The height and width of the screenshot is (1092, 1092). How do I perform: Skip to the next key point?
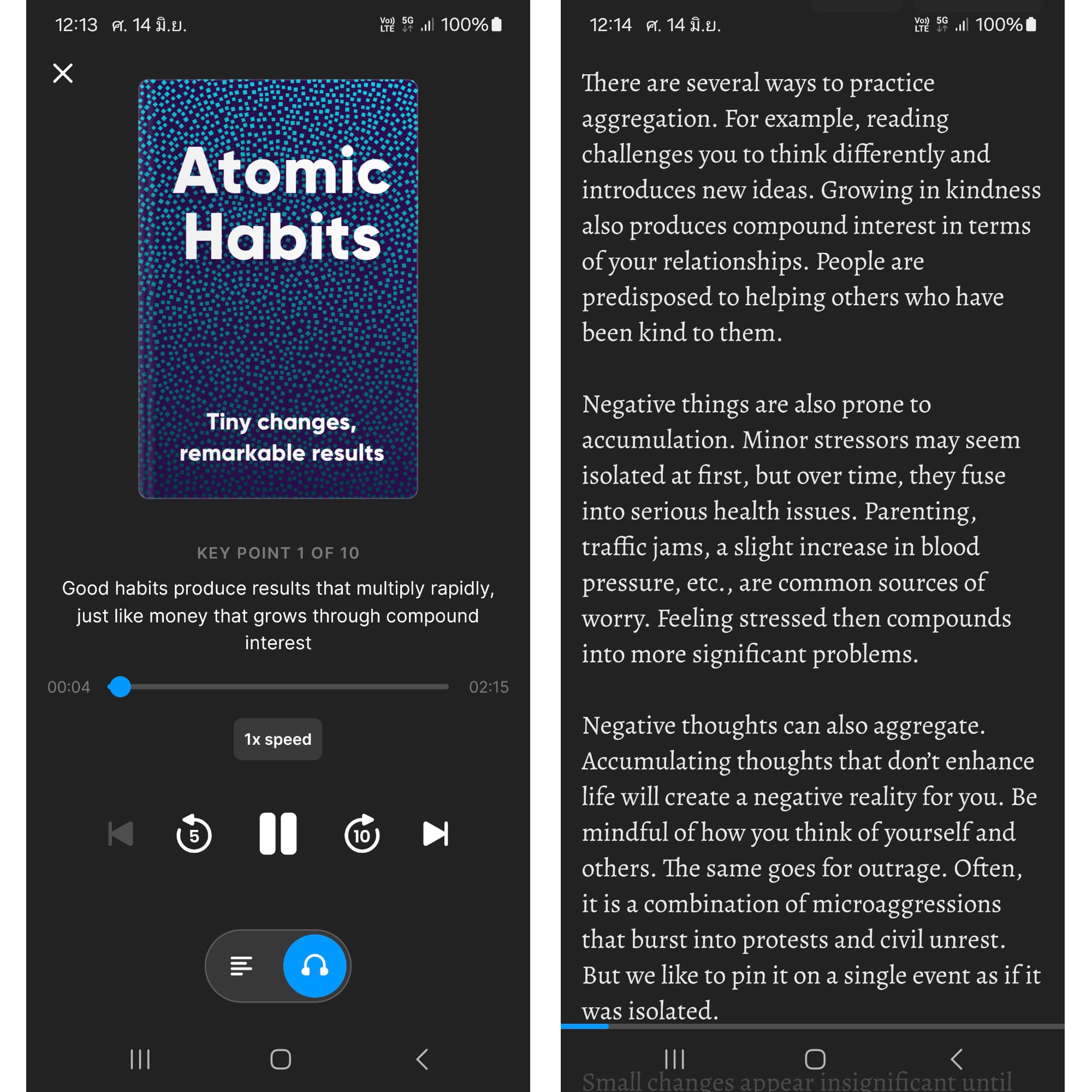(435, 834)
